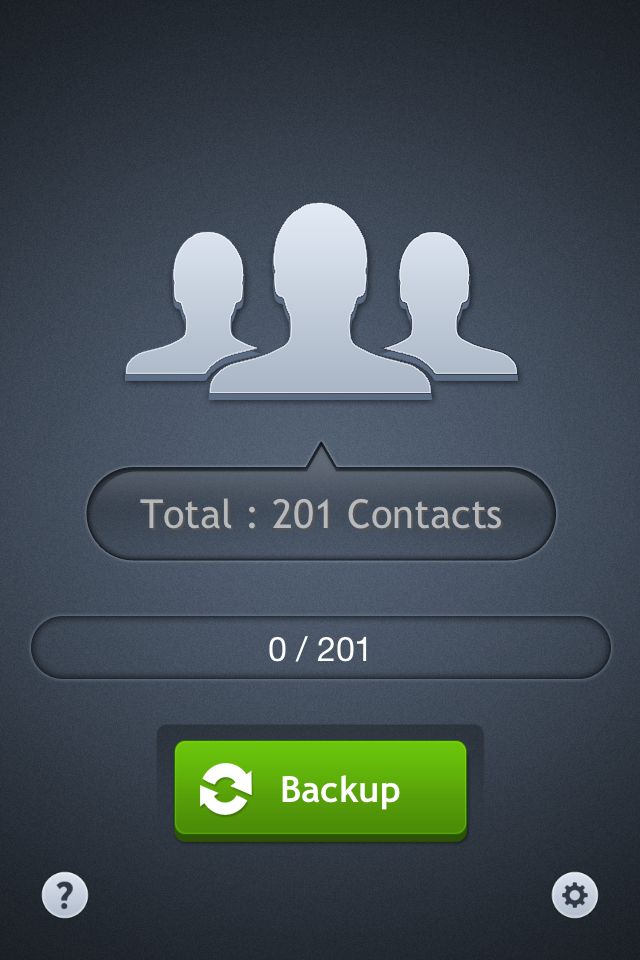Start the contacts Backup

(320, 789)
